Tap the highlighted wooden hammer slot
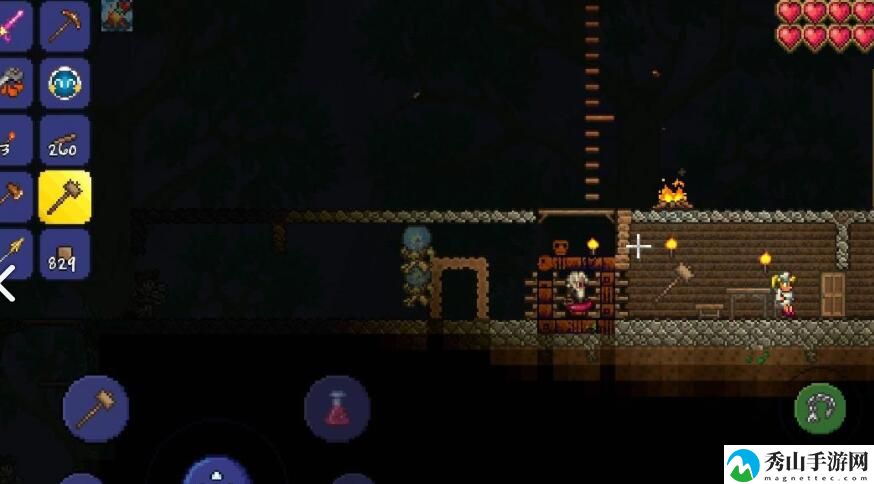 [65, 197]
